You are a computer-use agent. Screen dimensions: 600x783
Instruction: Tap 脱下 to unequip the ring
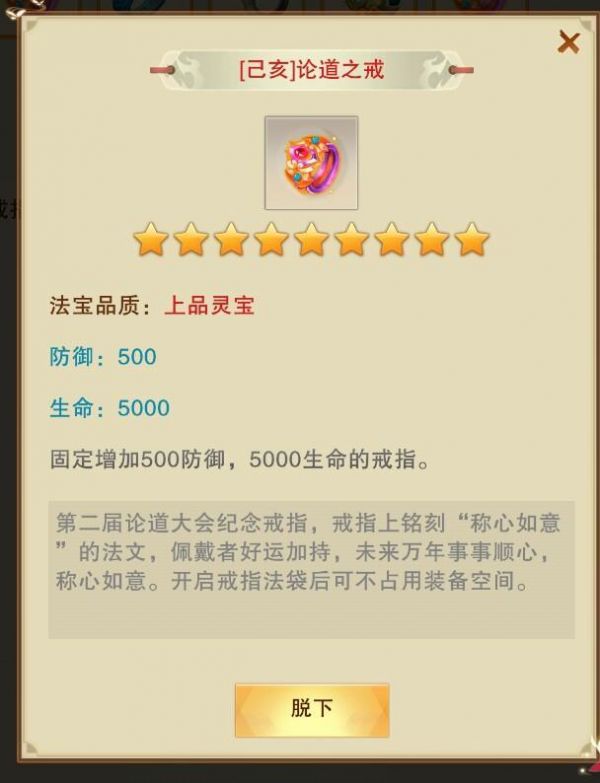311,709
